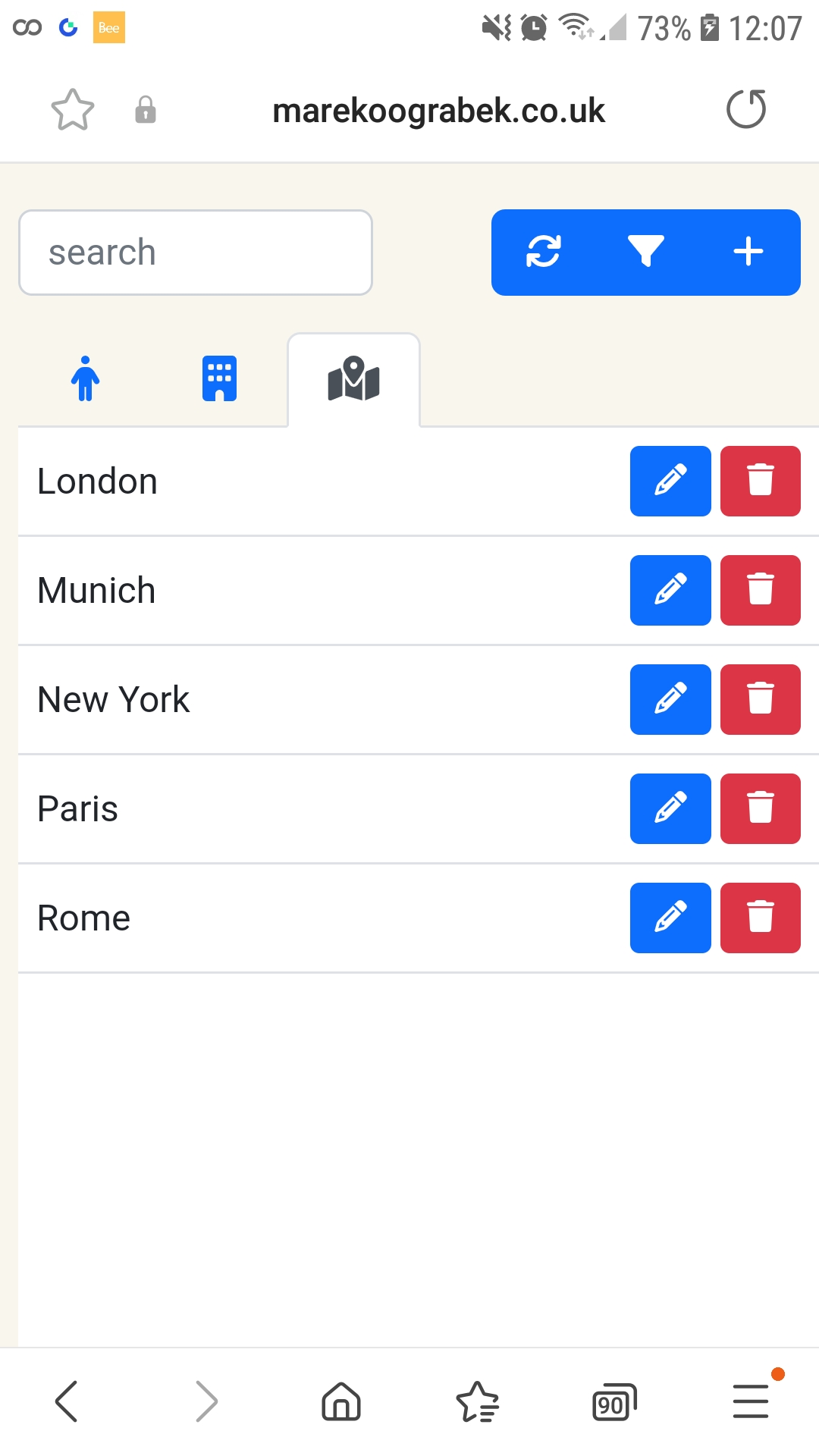Edit the New York entry
819x1456 pixels.
[670, 700]
